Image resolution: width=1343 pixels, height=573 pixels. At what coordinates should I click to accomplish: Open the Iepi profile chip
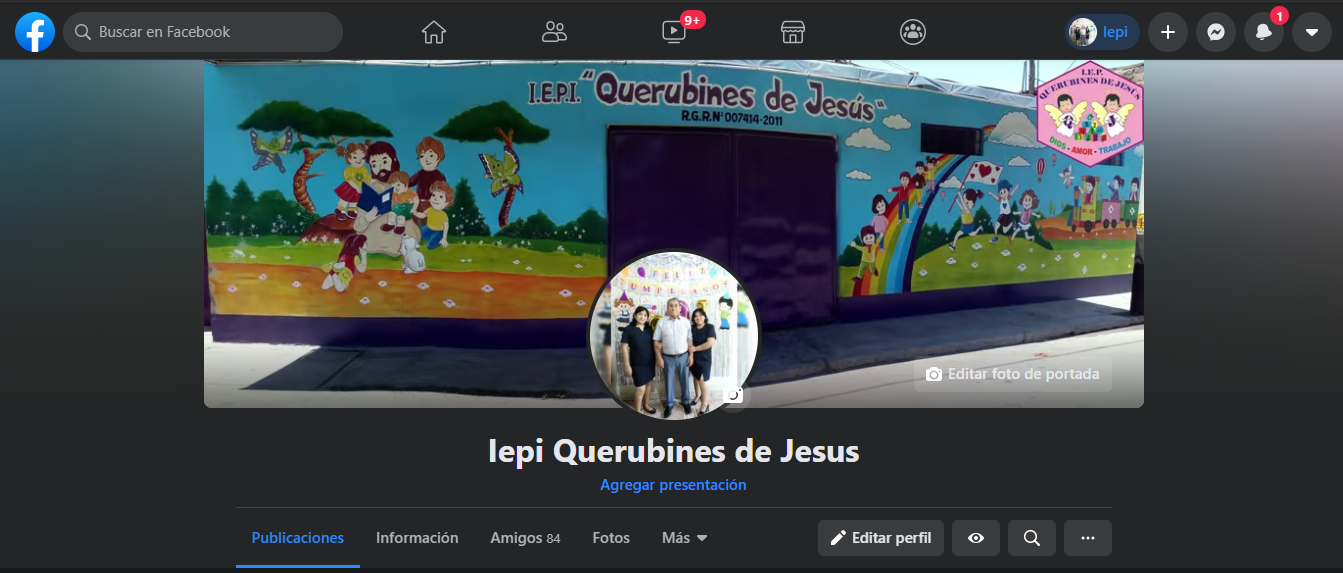tap(1101, 32)
